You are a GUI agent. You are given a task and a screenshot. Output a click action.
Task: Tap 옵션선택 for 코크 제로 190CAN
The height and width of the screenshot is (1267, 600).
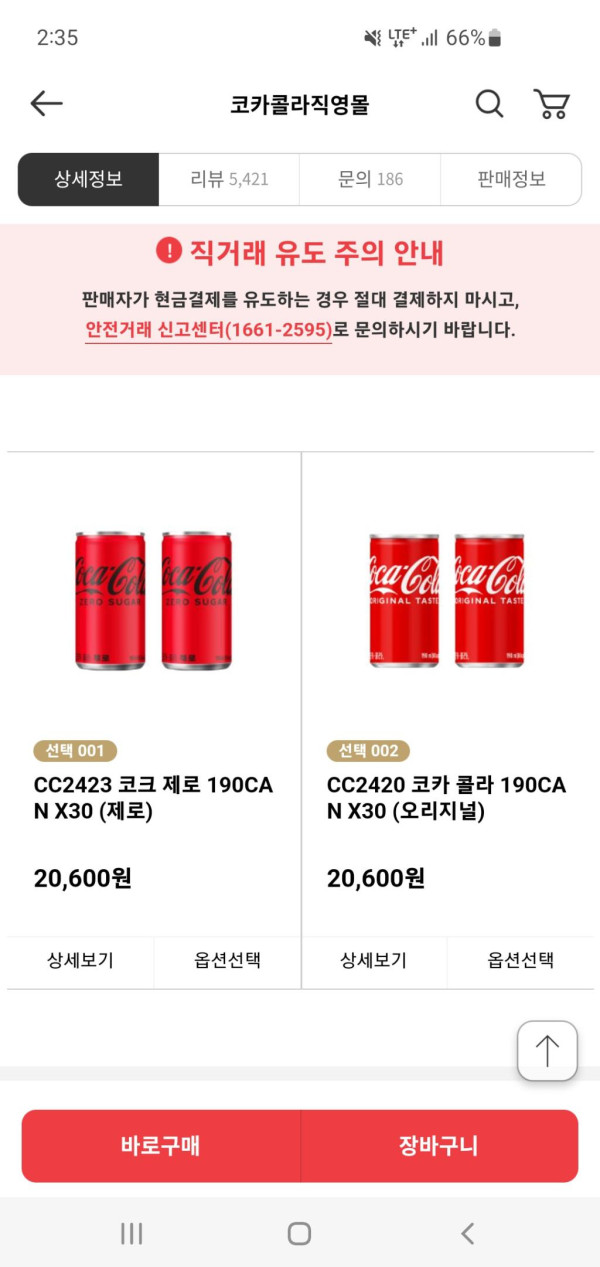[x=227, y=961]
